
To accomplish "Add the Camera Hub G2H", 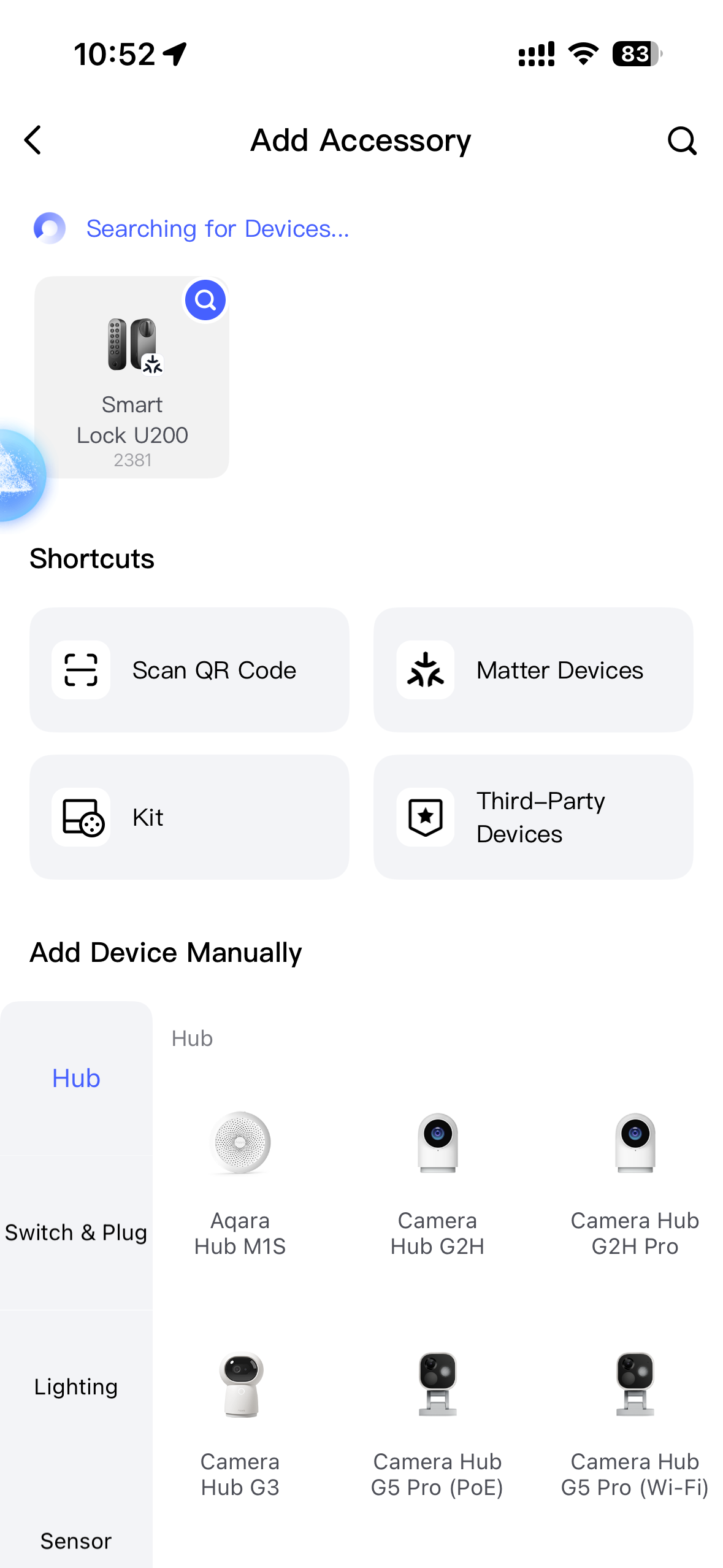I will (x=437, y=1181).
